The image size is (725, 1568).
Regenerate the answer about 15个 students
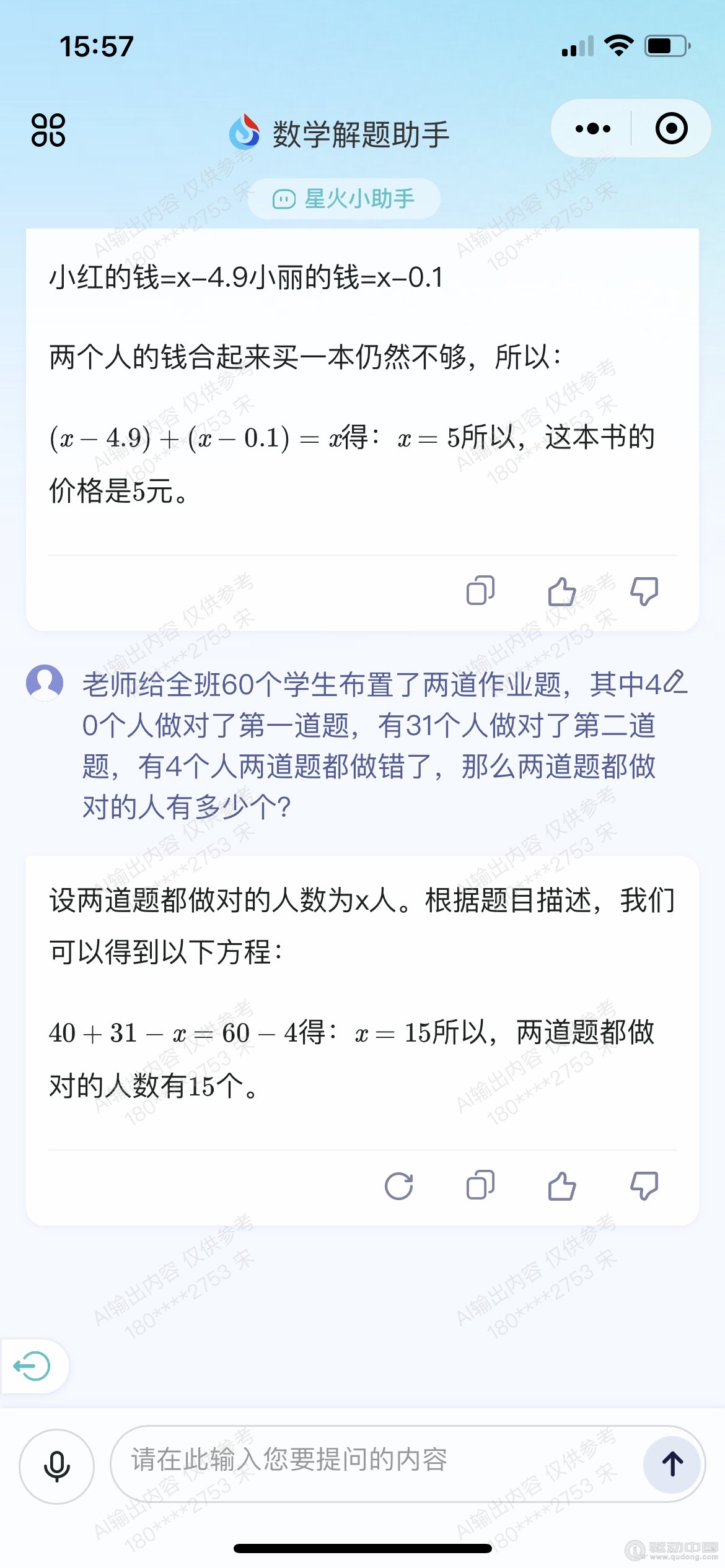click(398, 1186)
